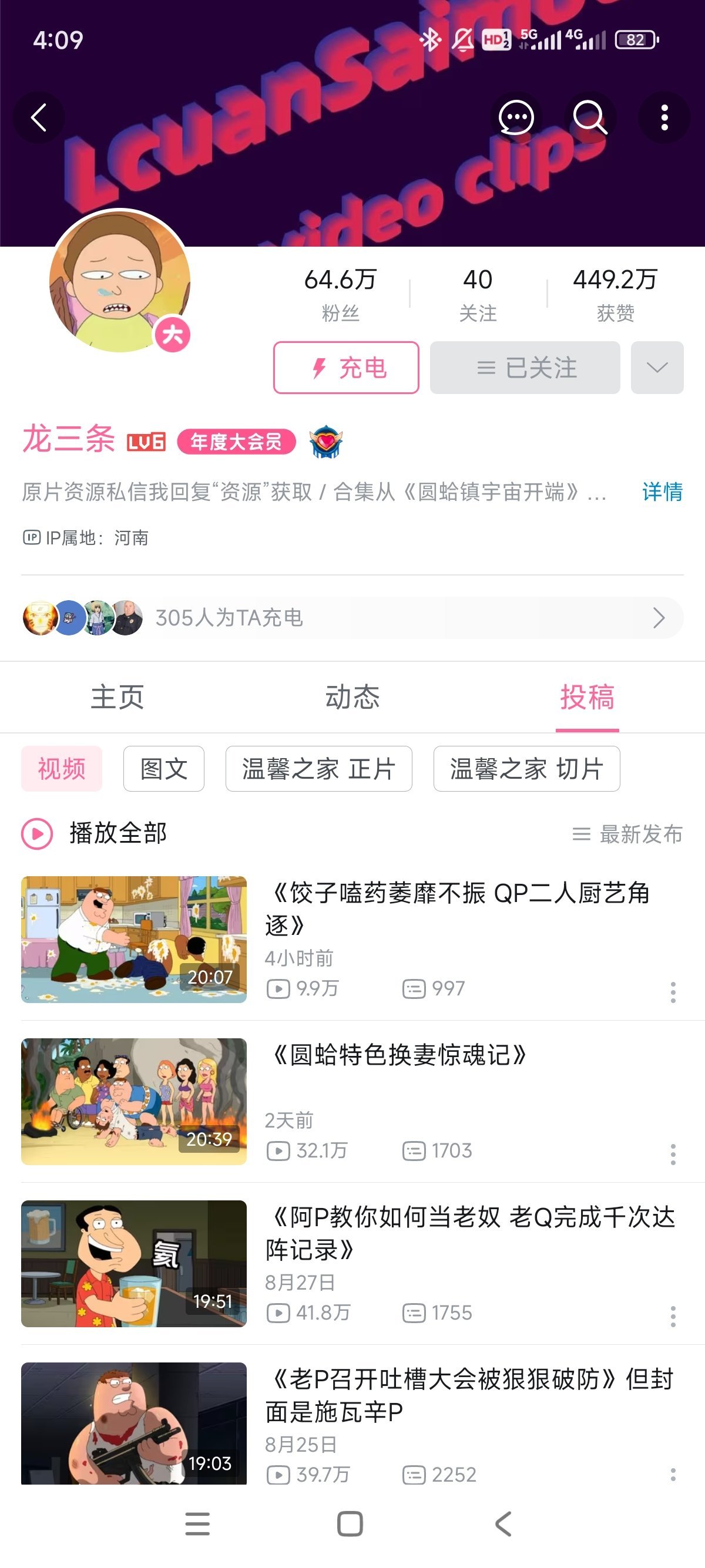705x1568 pixels.
Task: Go back using the top-left arrow
Action: coord(39,117)
